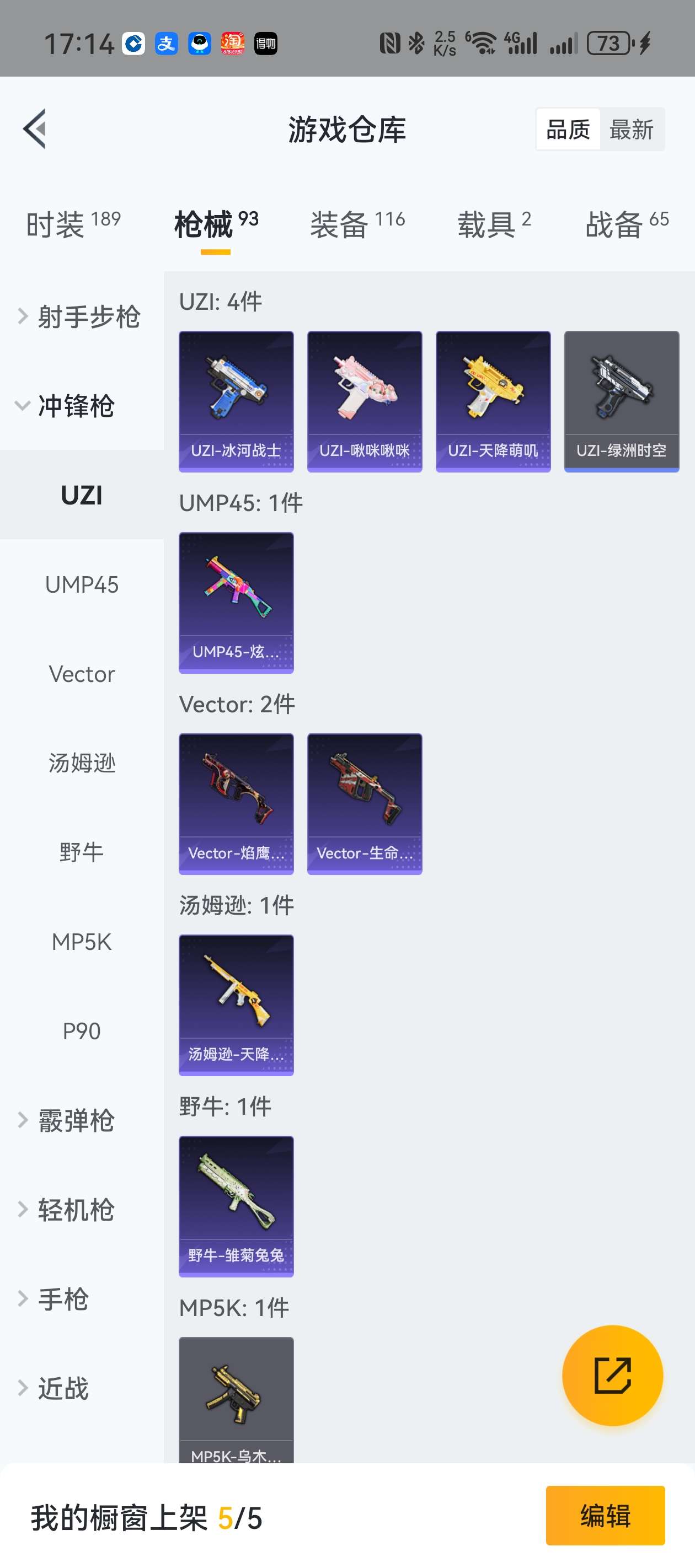
Task: Tap 编辑 to edit the showcase
Action: 605,1515
